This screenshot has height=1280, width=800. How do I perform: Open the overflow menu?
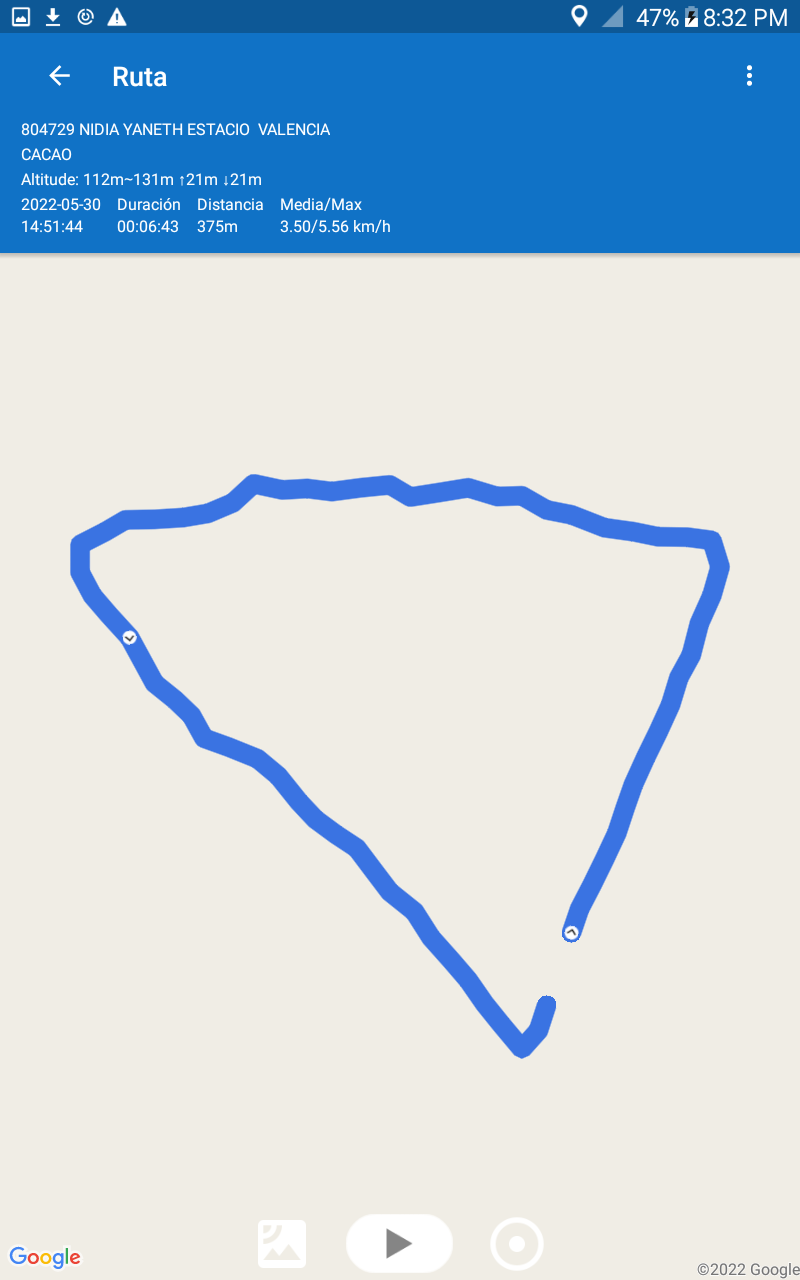(749, 76)
